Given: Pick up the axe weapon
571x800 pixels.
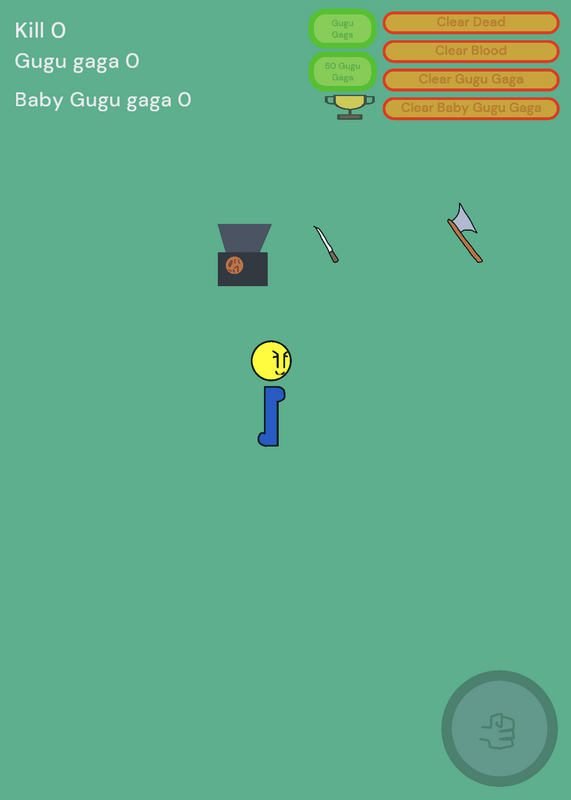Looking at the screenshot, I should click(x=465, y=233).
